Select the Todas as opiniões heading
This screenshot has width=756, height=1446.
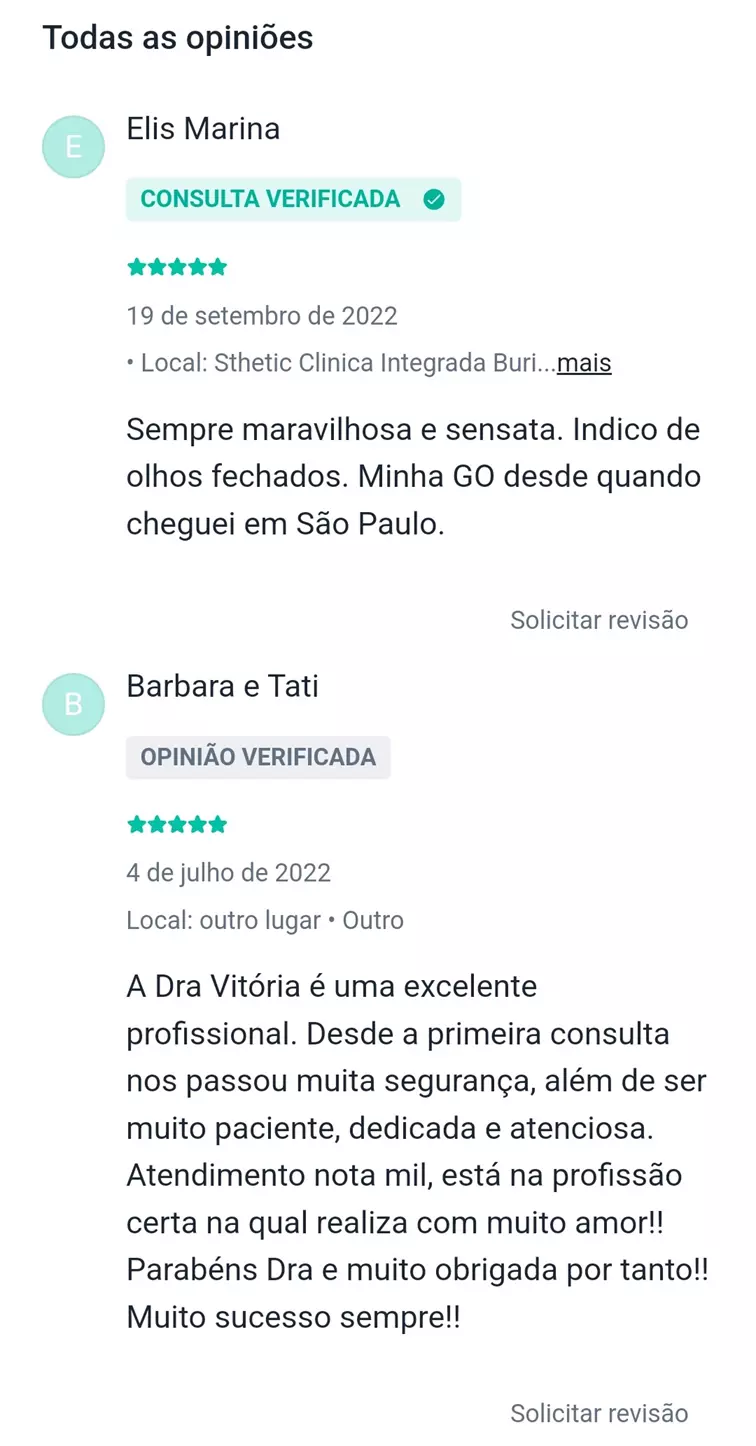click(178, 38)
